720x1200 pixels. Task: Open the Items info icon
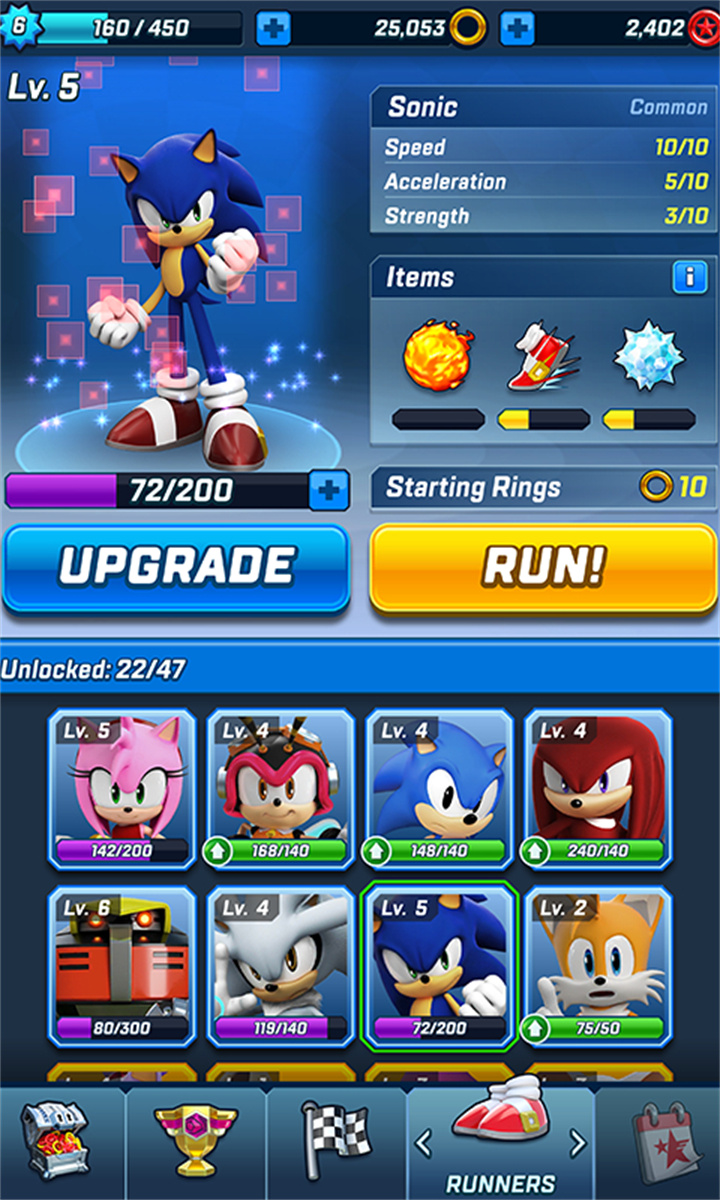[689, 277]
